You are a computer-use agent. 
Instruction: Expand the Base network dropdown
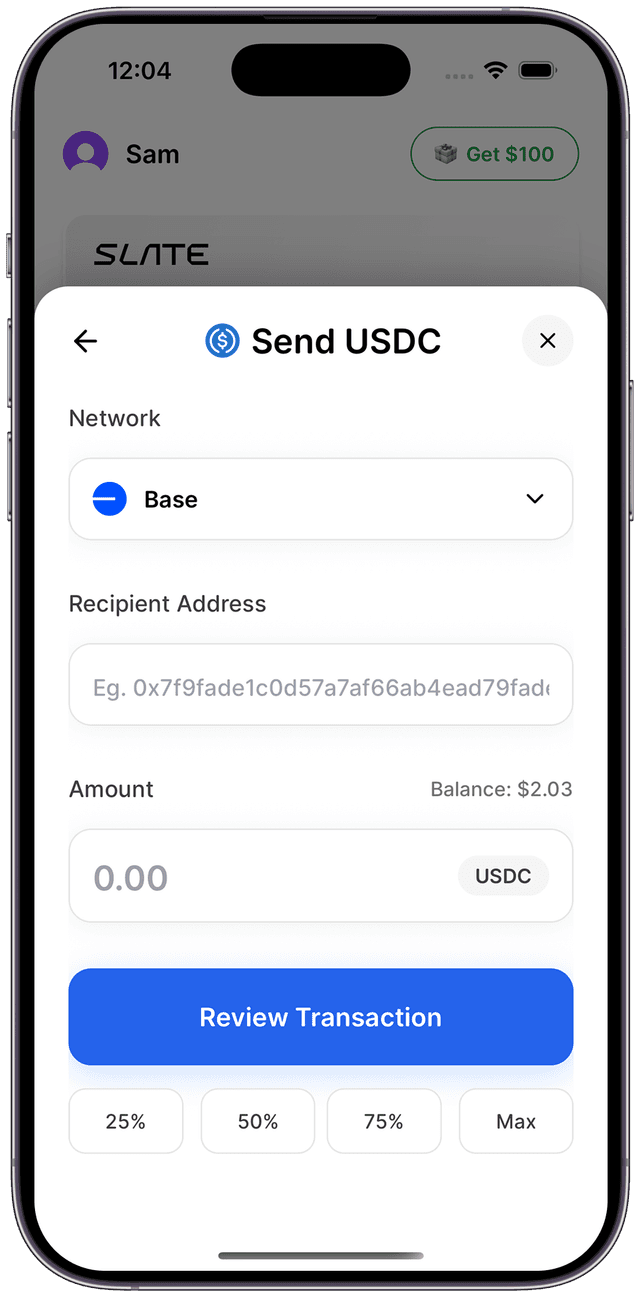pyautogui.click(x=320, y=499)
